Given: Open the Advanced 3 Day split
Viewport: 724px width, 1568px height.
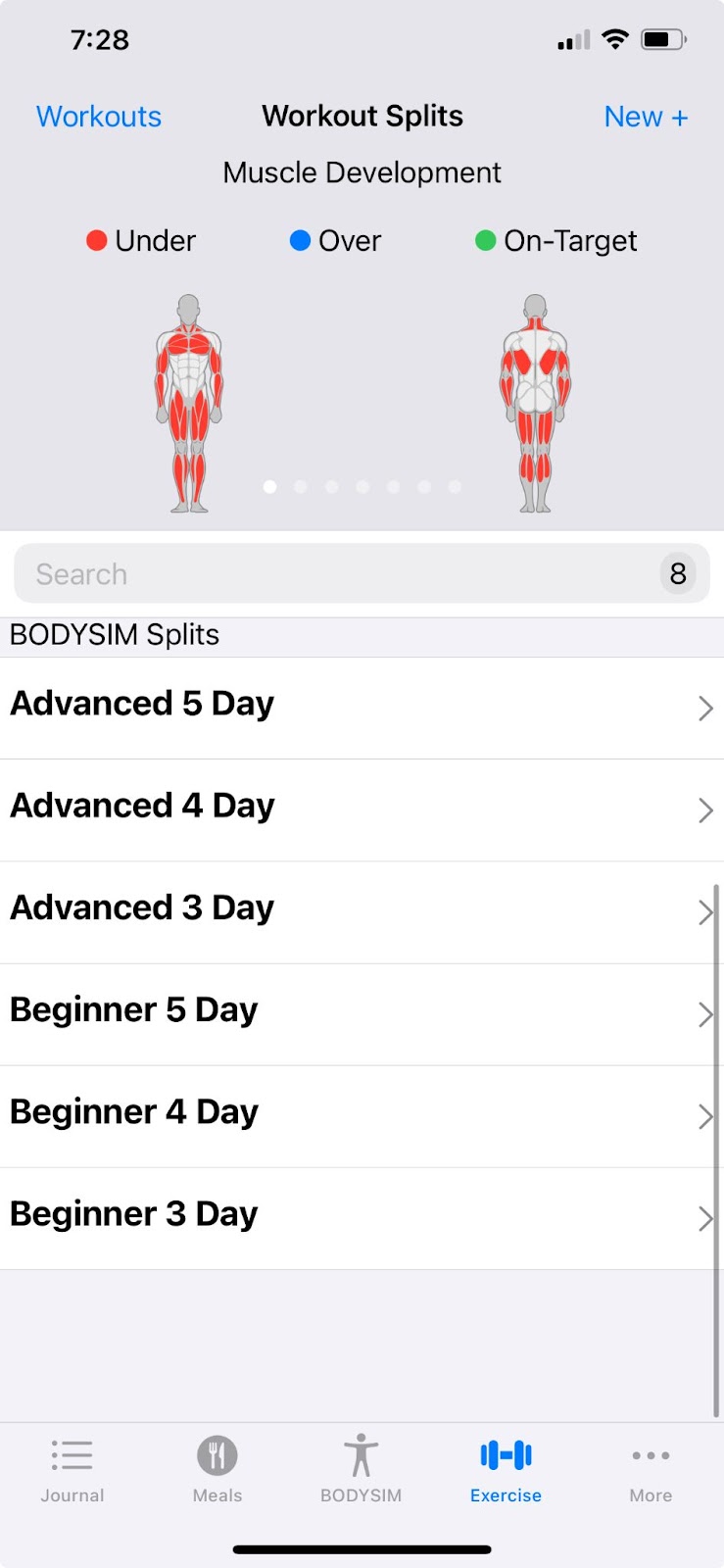Looking at the screenshot, I should click(362, 911).
